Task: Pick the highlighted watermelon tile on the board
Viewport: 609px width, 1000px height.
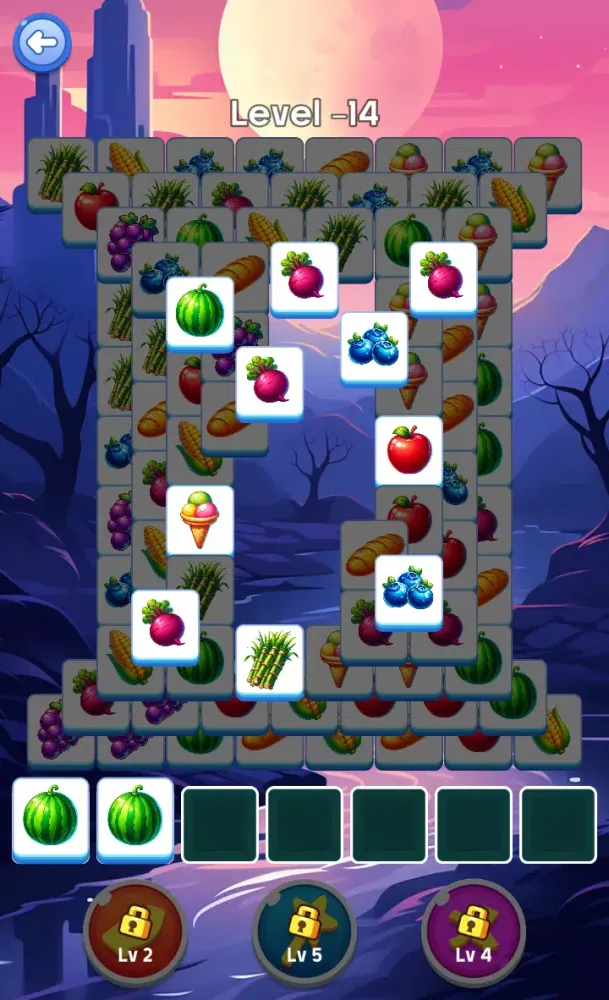Action: click(200, 314)
